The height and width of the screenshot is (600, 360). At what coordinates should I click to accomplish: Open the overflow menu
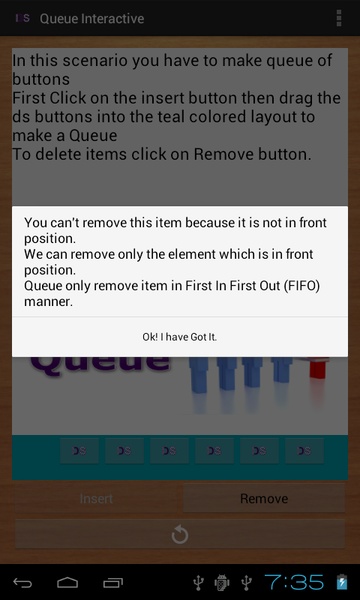pos(339,18)
